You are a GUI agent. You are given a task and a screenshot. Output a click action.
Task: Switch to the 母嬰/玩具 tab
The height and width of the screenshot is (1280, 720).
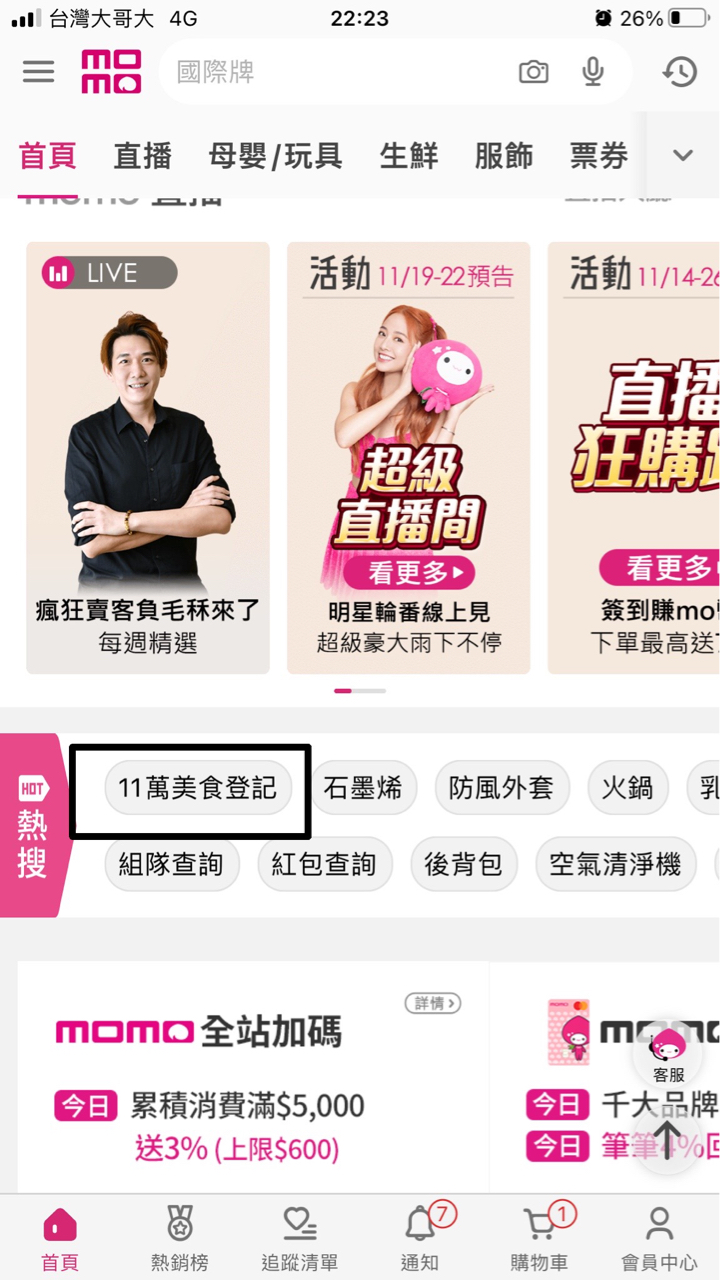276,156
